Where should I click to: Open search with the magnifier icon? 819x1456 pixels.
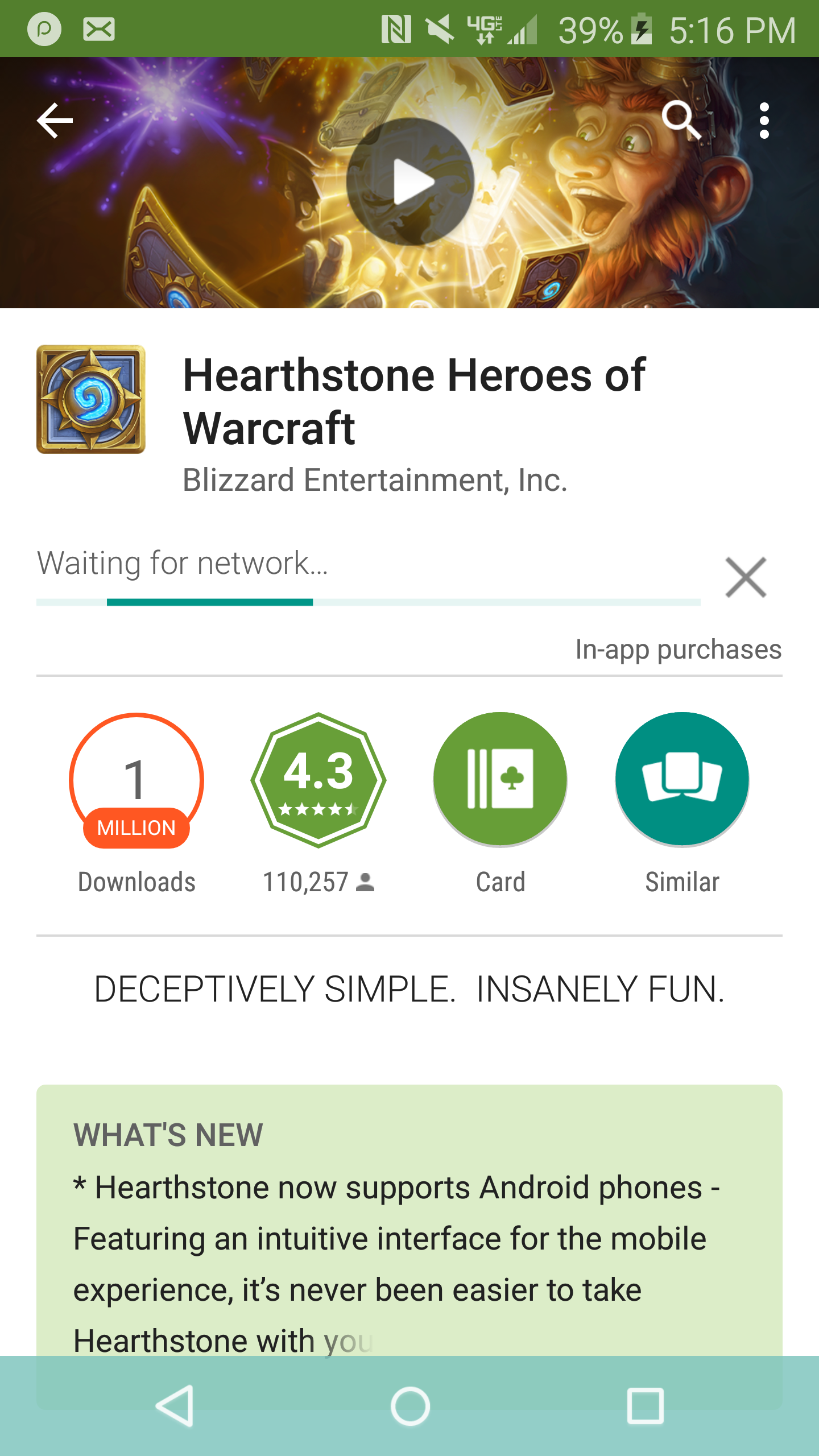point(681,120)
